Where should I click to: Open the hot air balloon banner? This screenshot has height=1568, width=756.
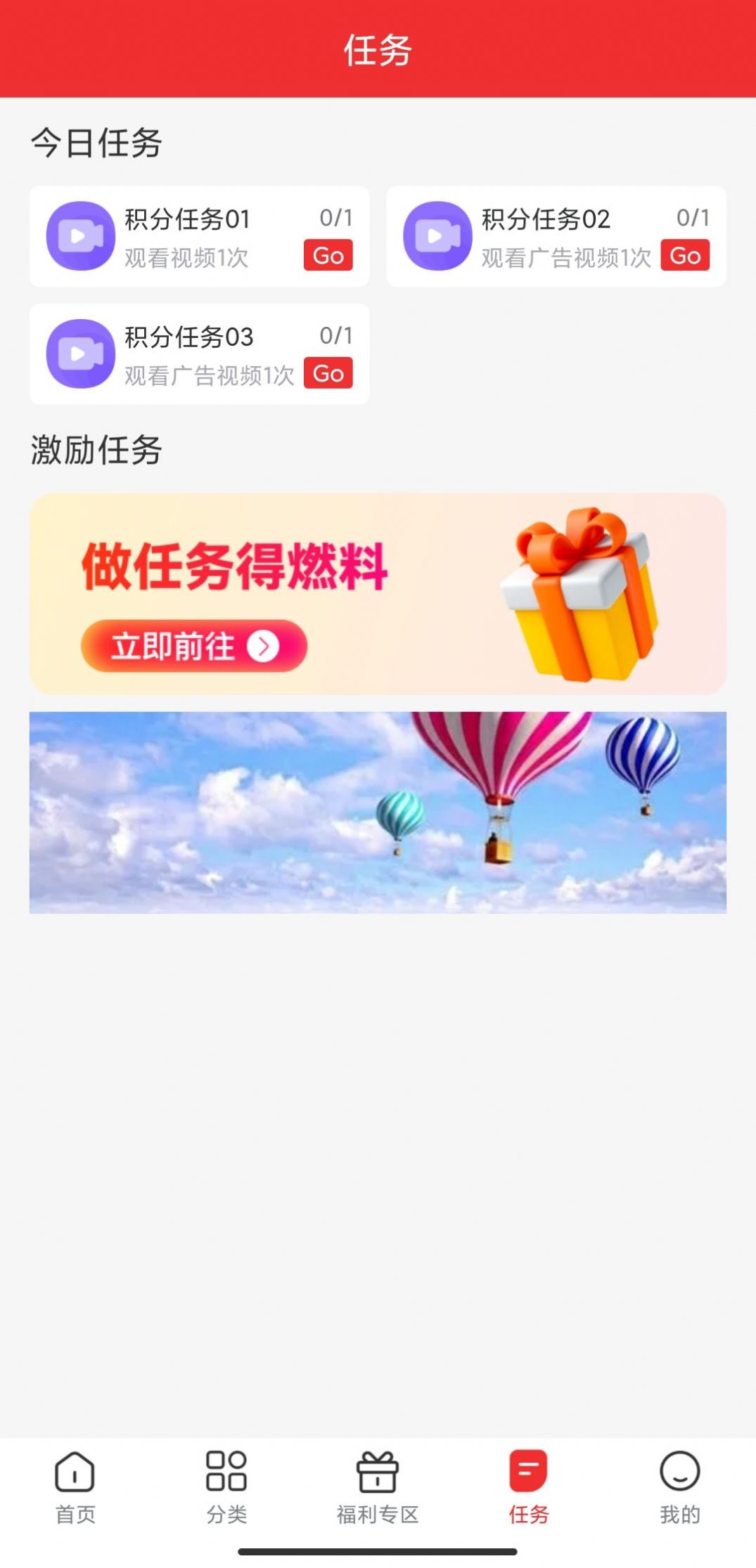pos(378,812)
